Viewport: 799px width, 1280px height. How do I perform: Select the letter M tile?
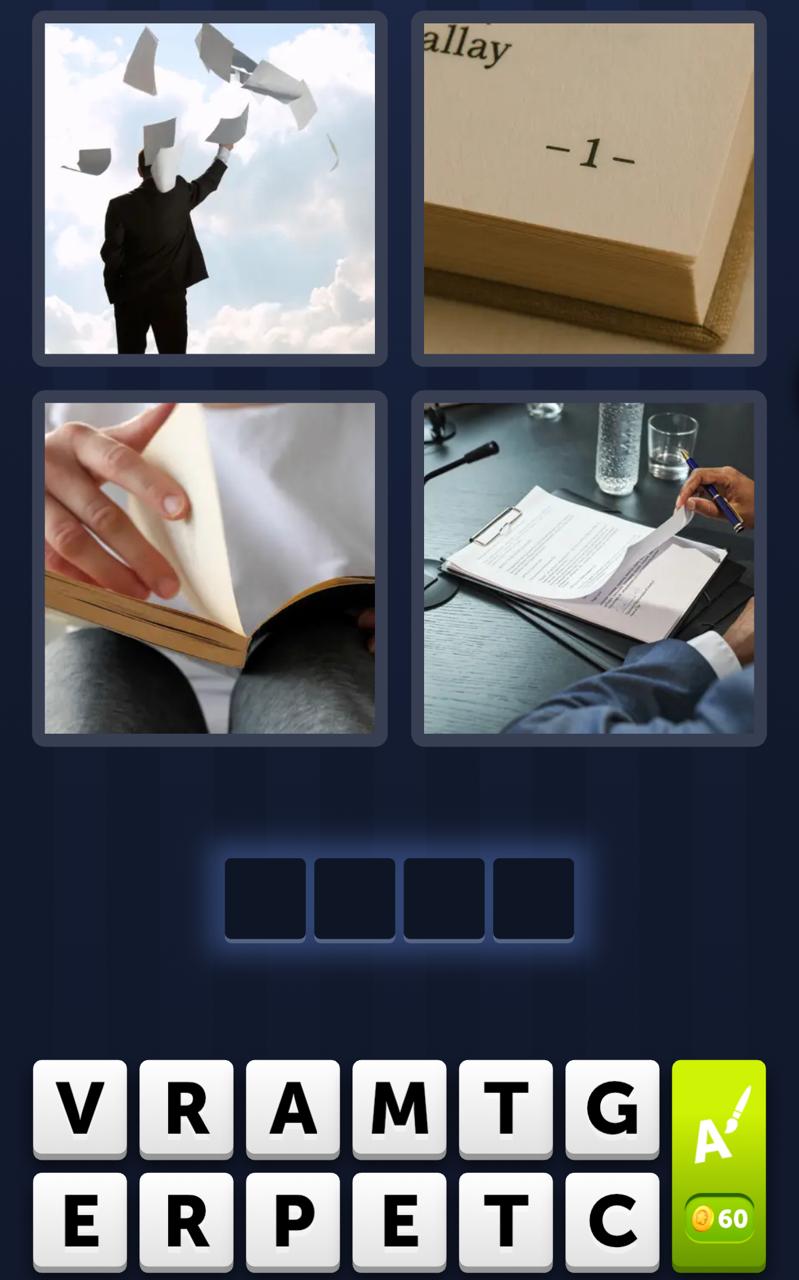(x=398, y=1108)
